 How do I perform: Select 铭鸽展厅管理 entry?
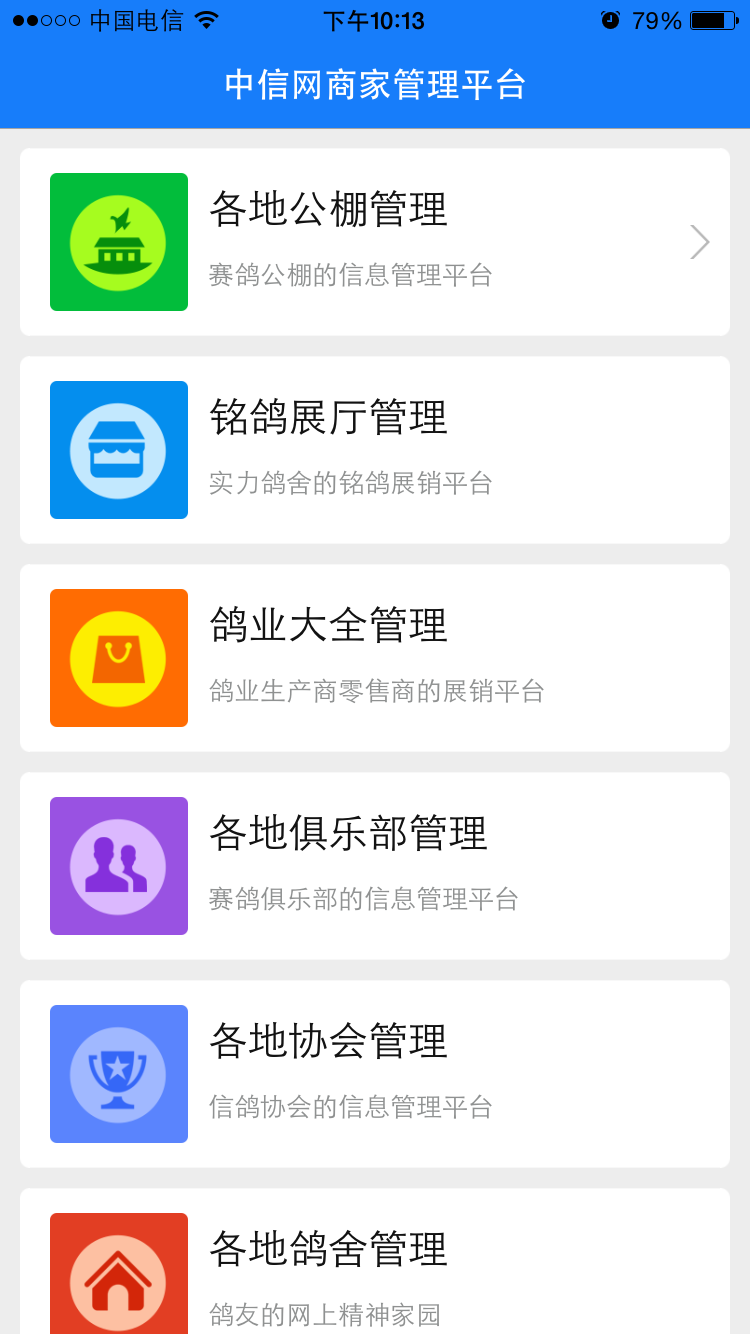(375, 450)
